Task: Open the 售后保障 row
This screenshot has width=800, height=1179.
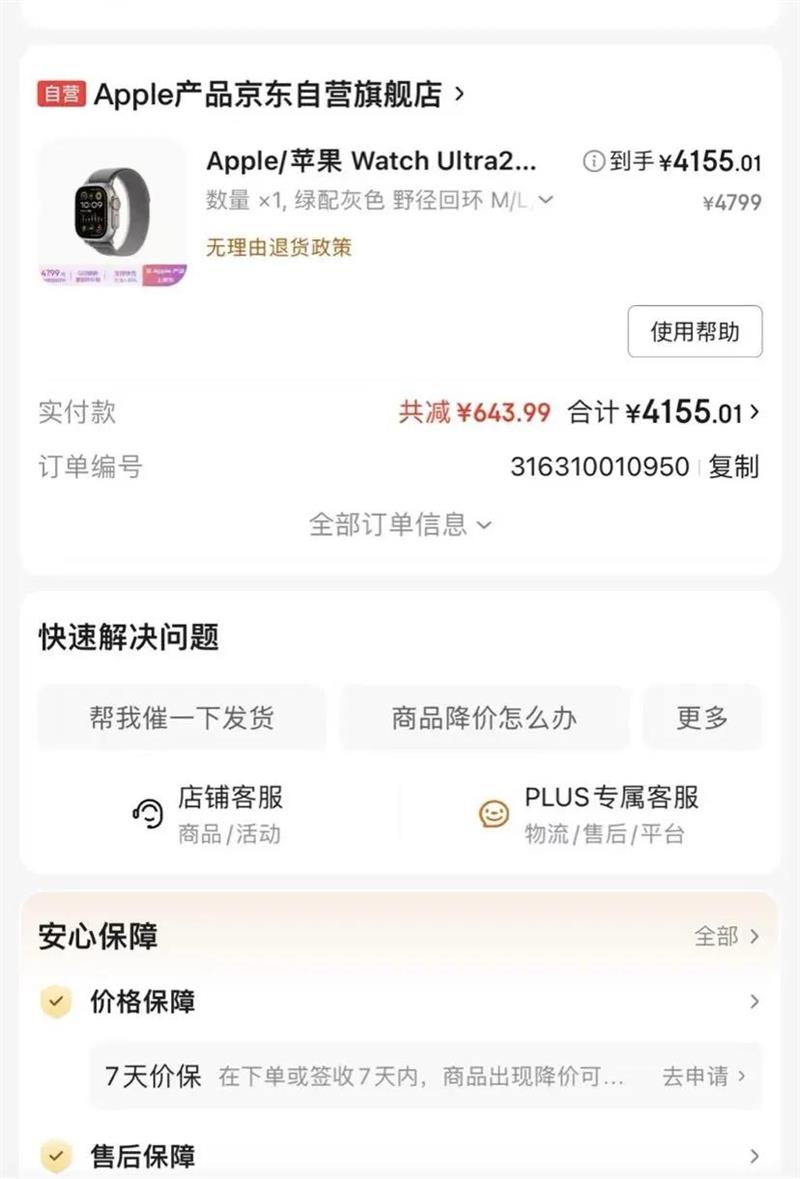Action: 400,1156
